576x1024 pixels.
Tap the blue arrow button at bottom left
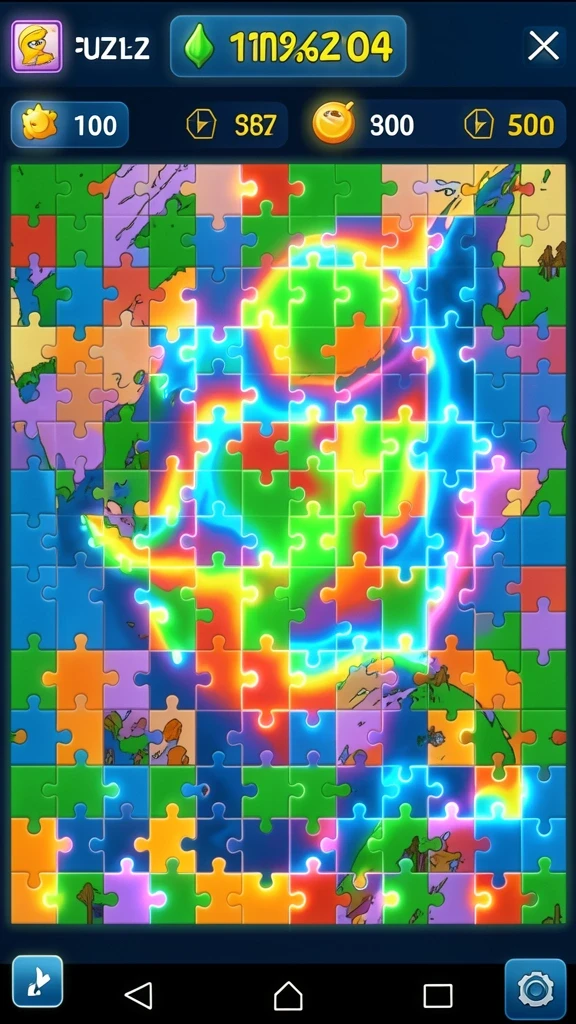click(x=37, y=981)
